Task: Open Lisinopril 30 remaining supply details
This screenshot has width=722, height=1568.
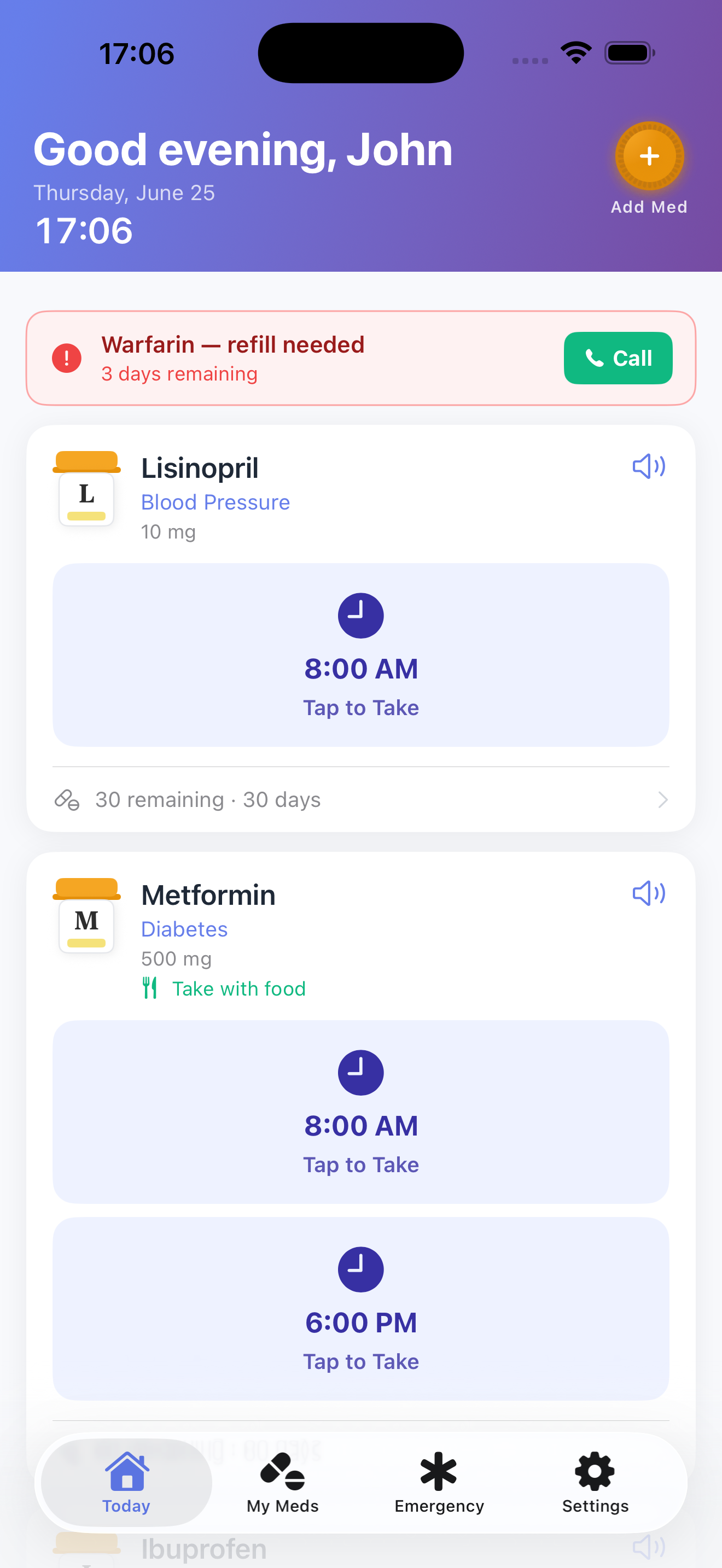Action: [361, 799]
